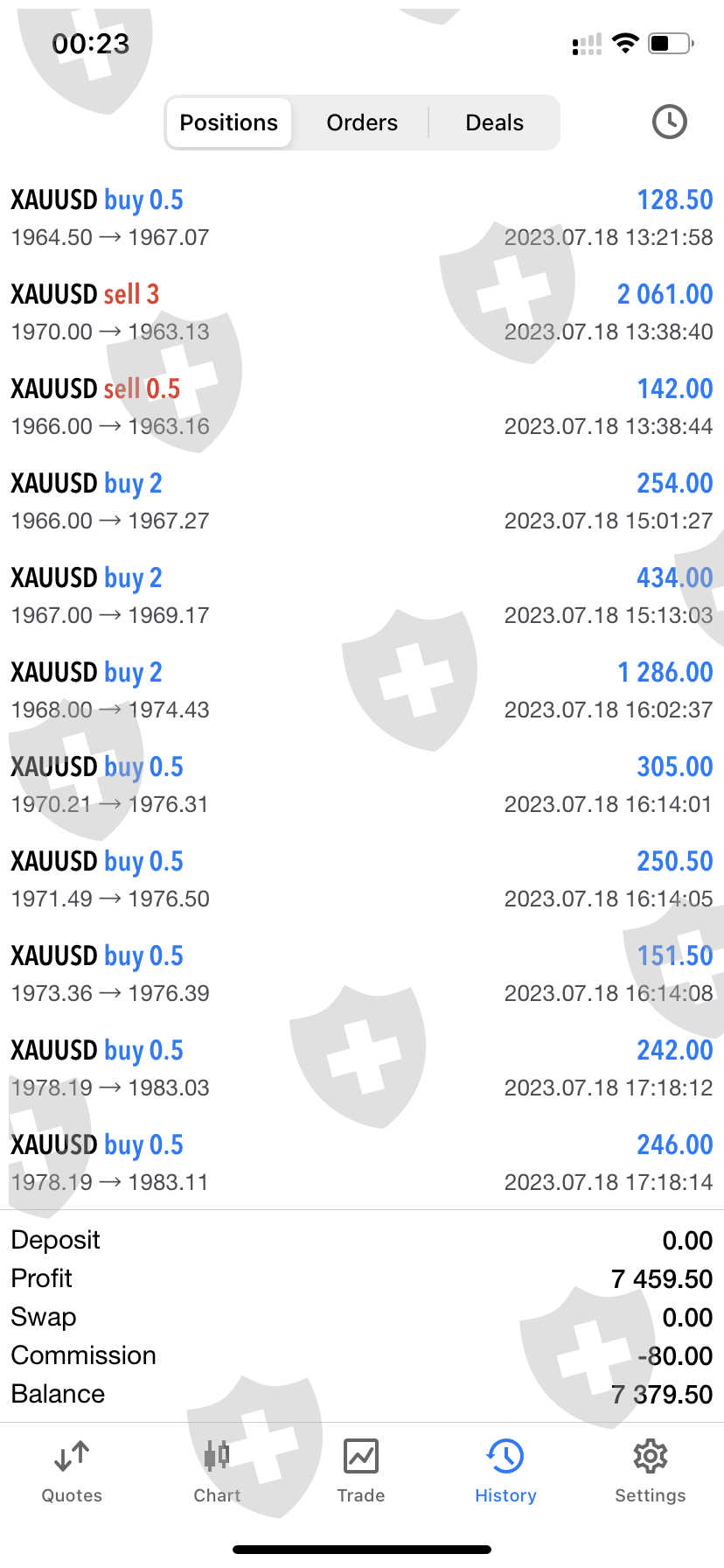Open the position with 434.00 profit
This screenshot has width=724, height=1568.
pos(362,596)
